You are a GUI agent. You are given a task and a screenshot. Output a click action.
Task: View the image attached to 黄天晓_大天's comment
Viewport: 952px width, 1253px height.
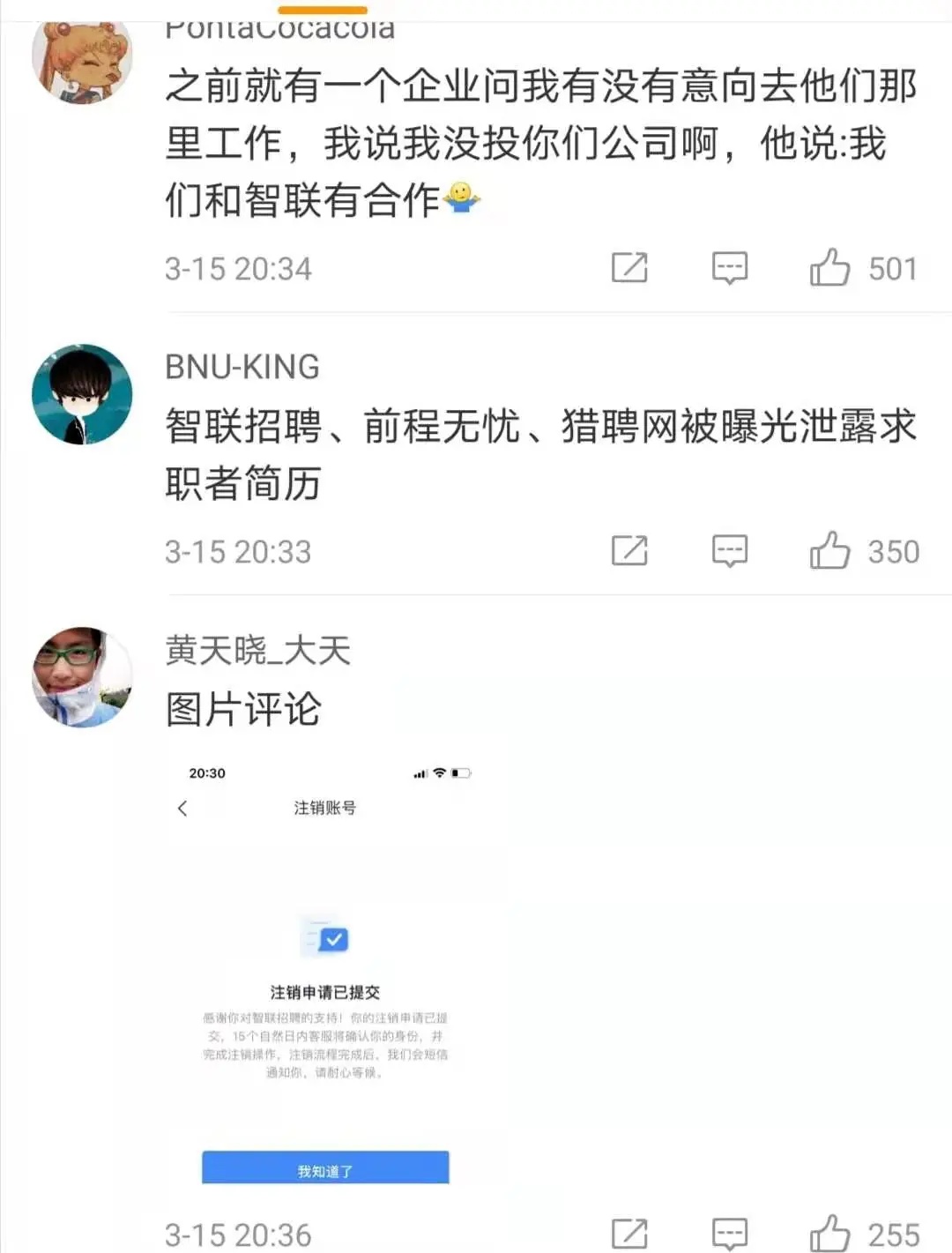point(324,970)
